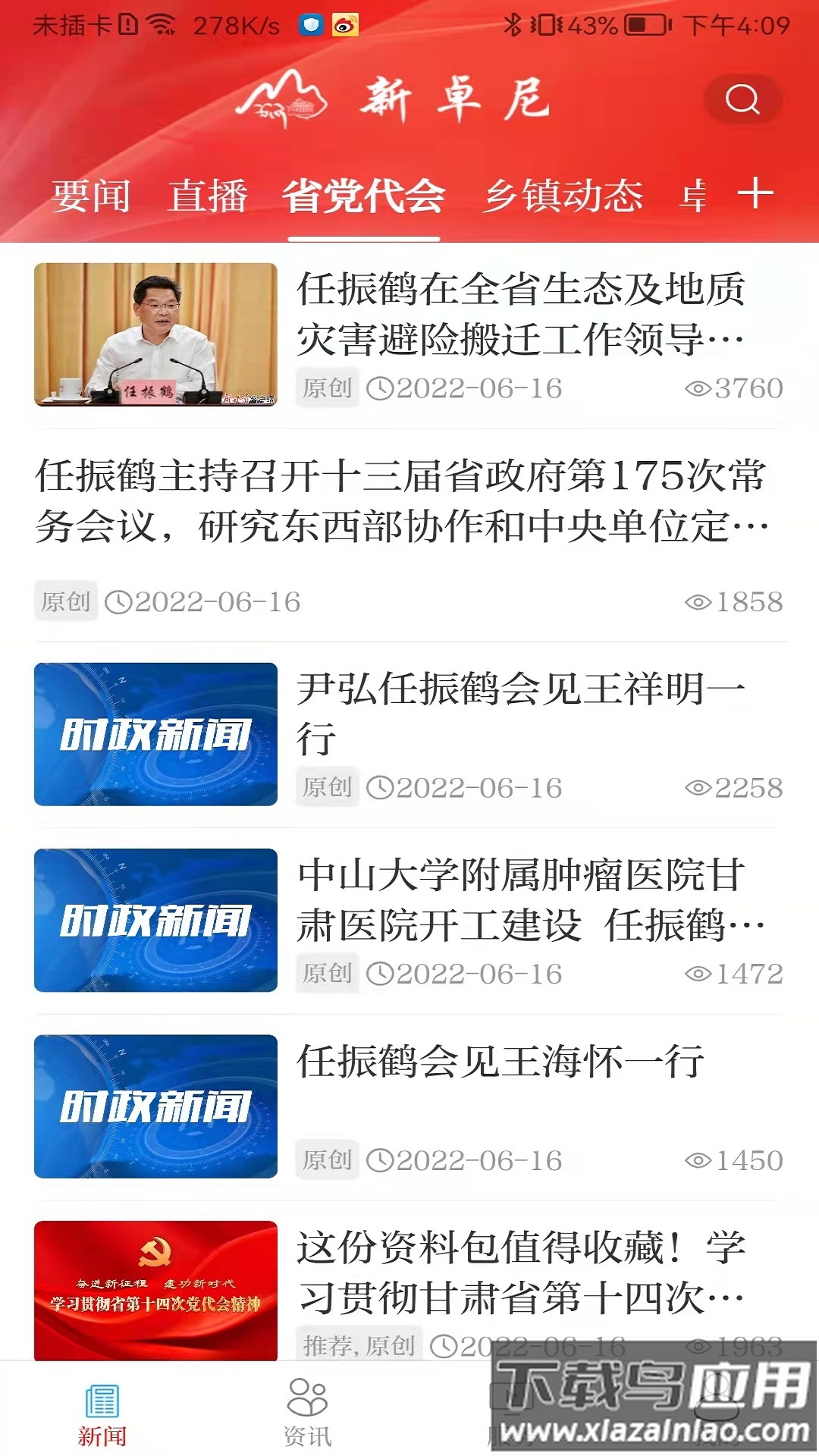Open search with the magnifier icon
The height and width of the screenshot is (1456, 819).
pos(743,99)
